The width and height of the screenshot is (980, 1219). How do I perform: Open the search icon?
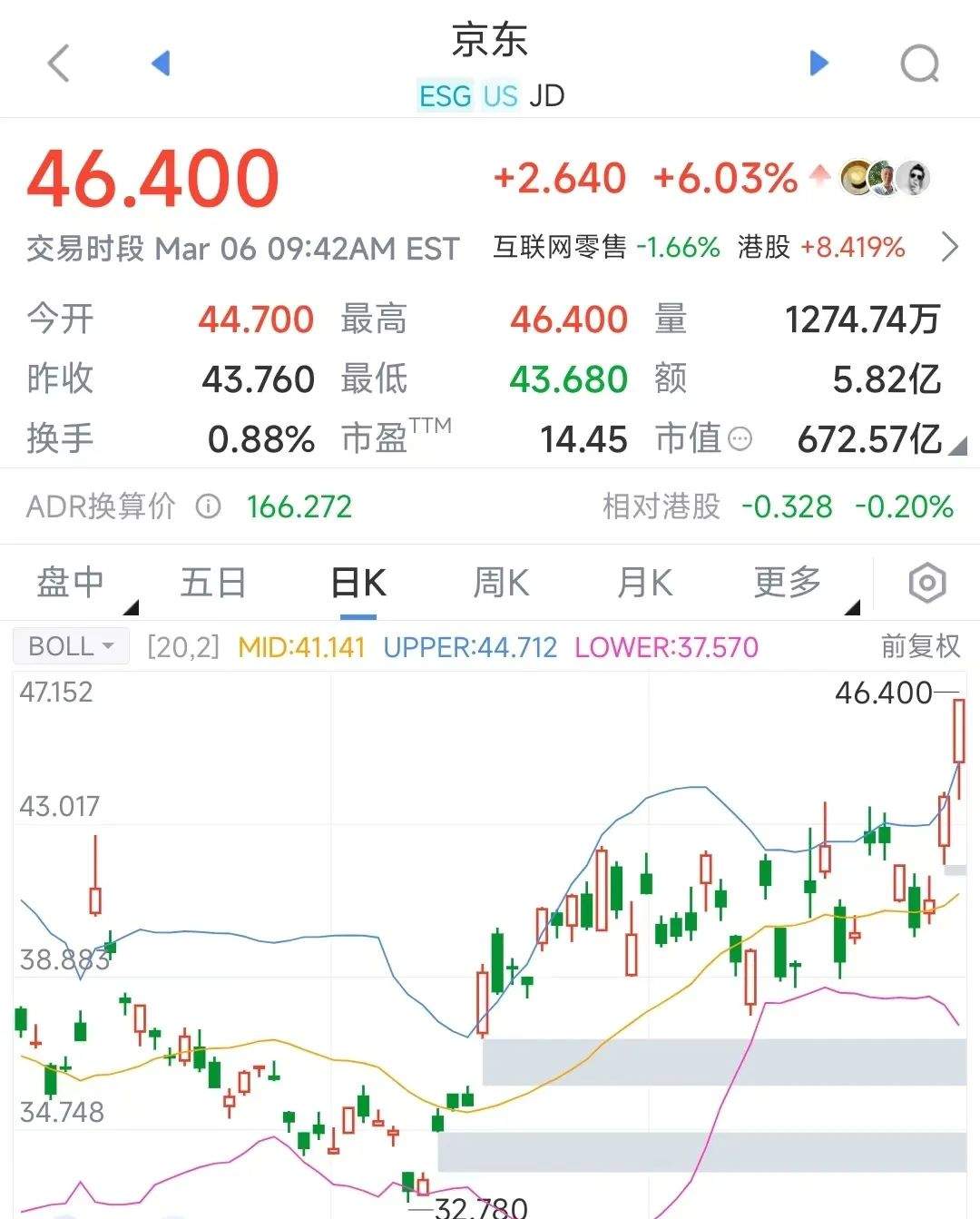[919, 64]
